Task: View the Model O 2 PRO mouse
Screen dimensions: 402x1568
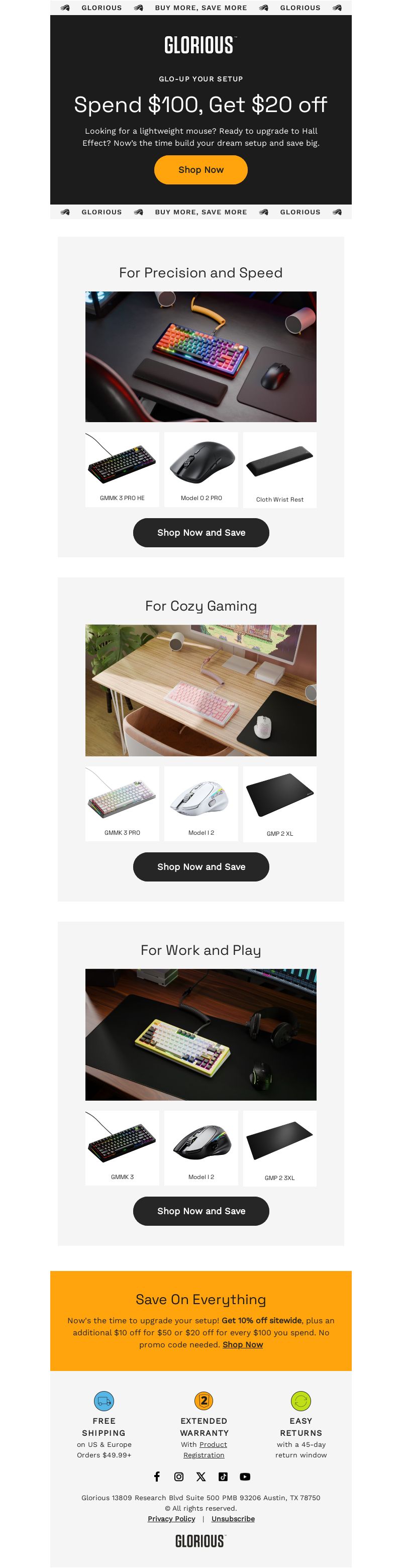Action: click(202, 469)
